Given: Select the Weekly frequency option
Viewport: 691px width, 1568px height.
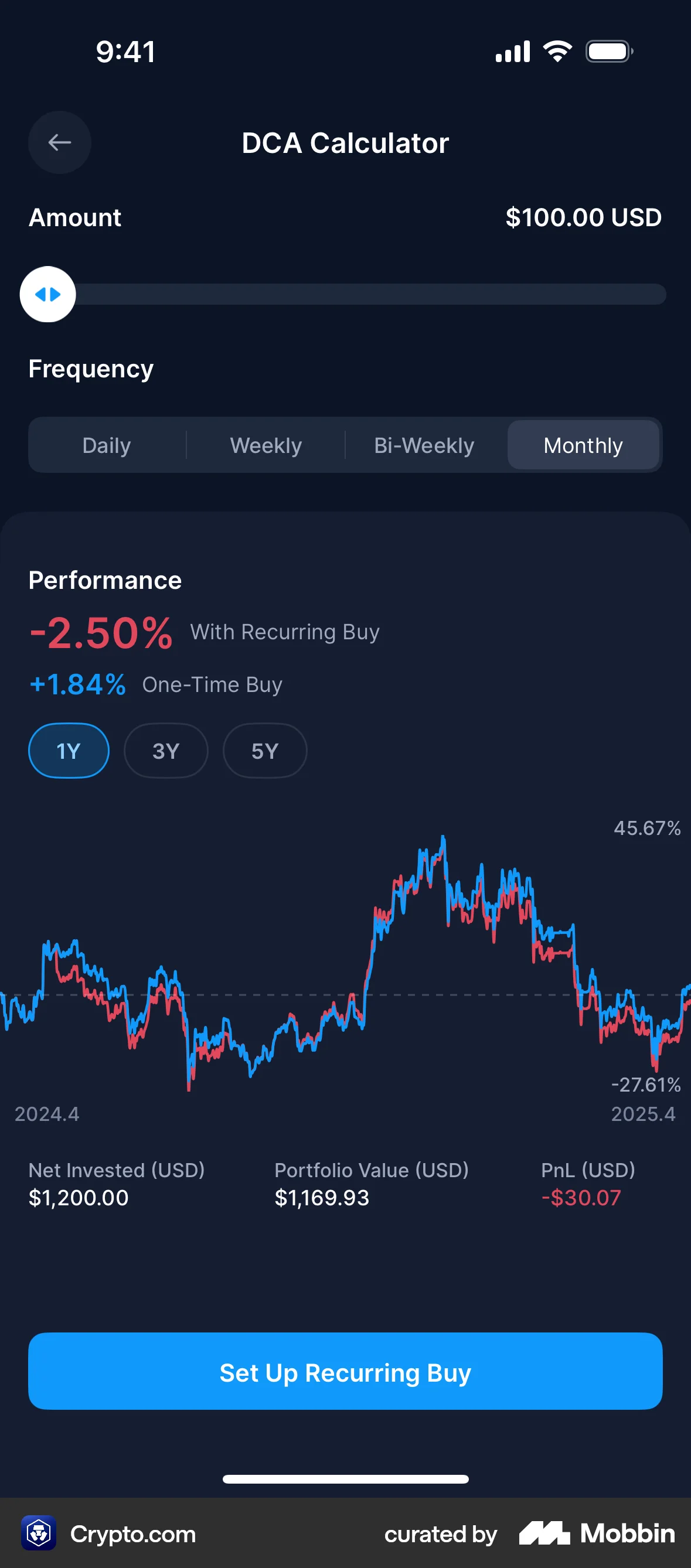Looking at the screenshot, I should (265, 445).
